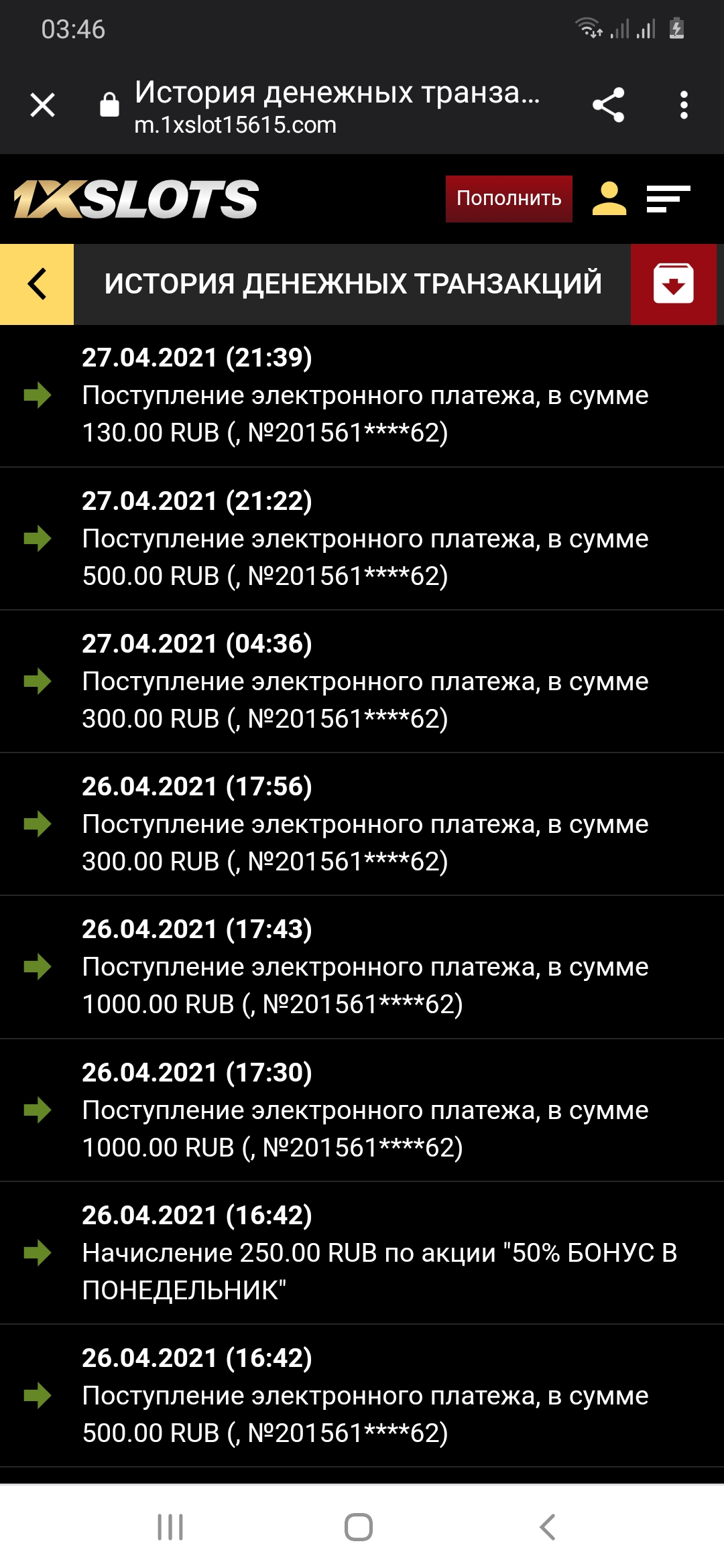Tap the system back button
Viewport: 724px width, 1568px height.
coord(548,1527)
